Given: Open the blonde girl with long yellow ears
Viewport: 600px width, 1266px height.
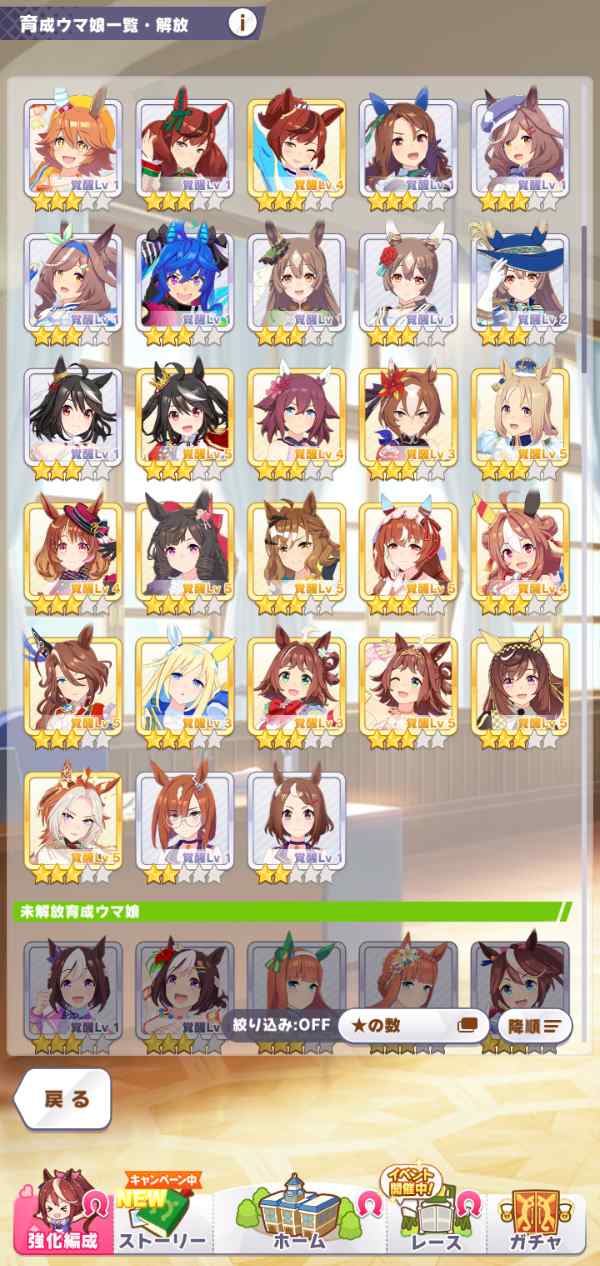Looking at the screenshot, I should tap(184, 687).
